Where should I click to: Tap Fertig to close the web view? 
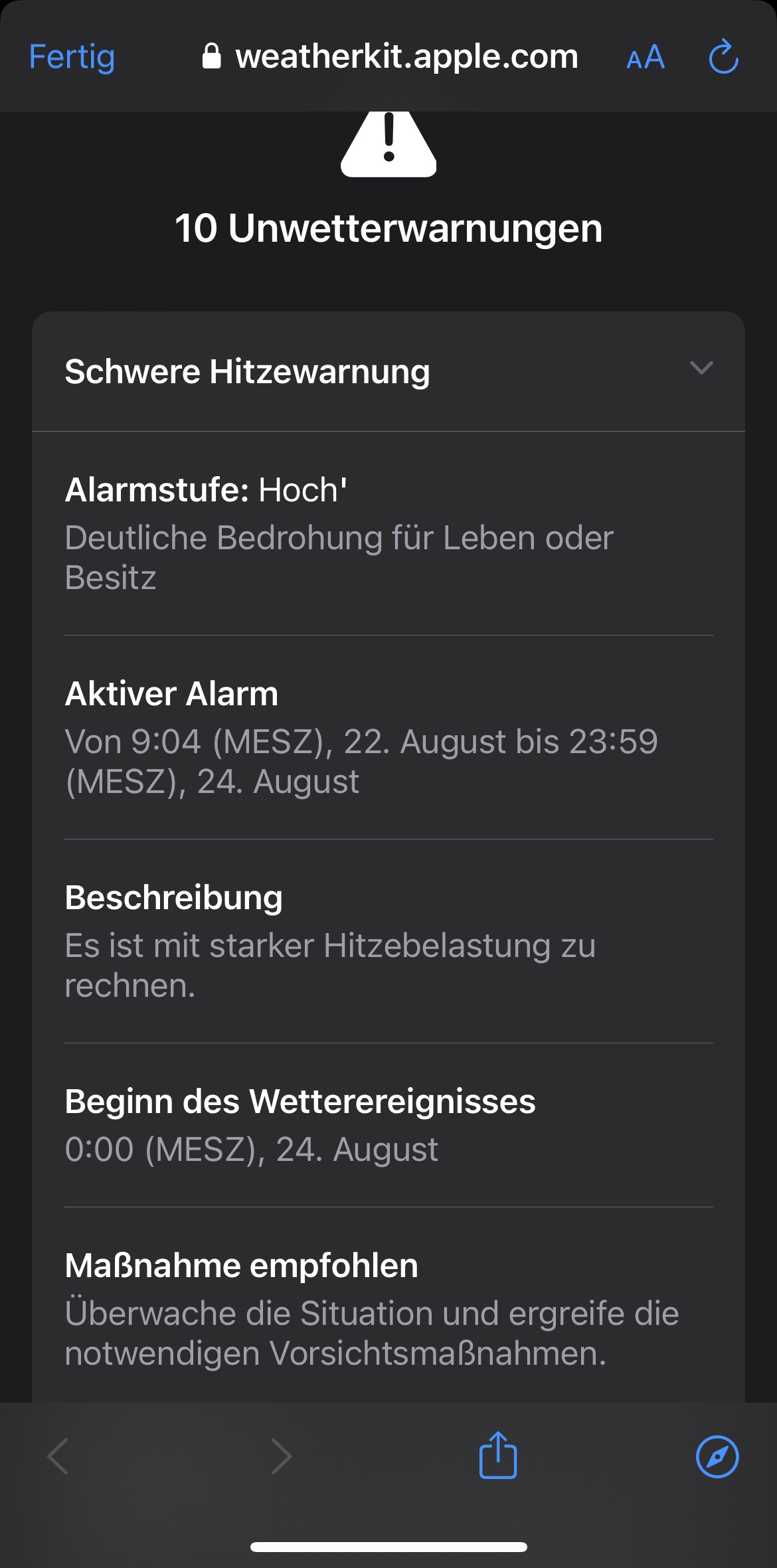[x=72, y=57]
